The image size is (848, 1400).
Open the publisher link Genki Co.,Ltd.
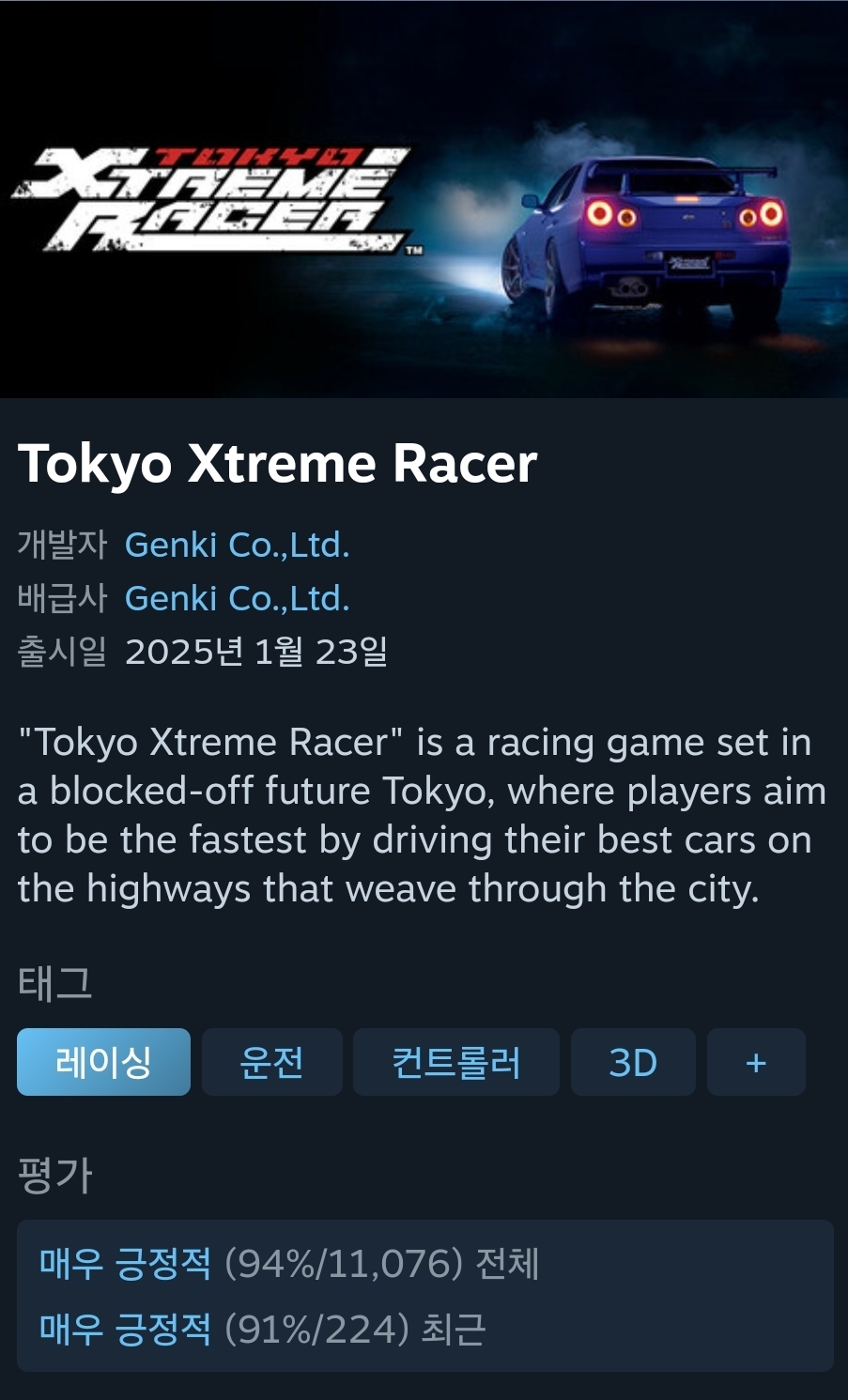tap(237, 598)
